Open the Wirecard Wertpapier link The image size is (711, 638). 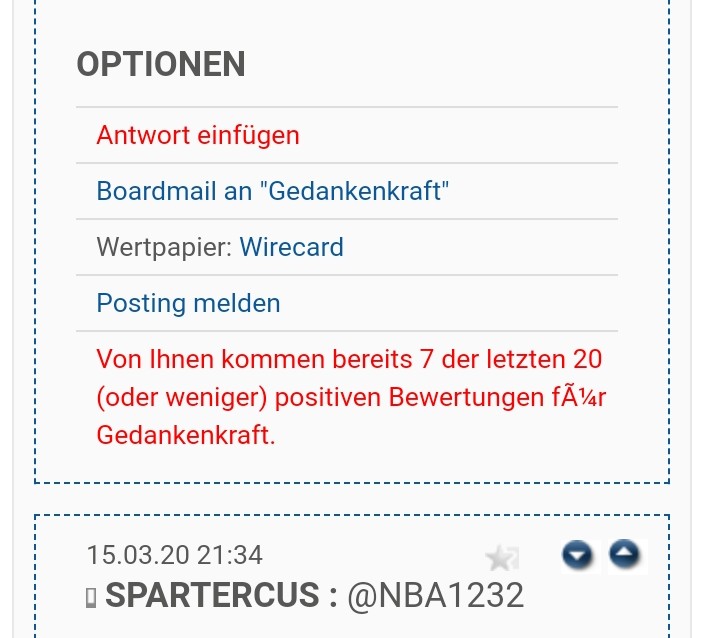(x=291, y=247)
